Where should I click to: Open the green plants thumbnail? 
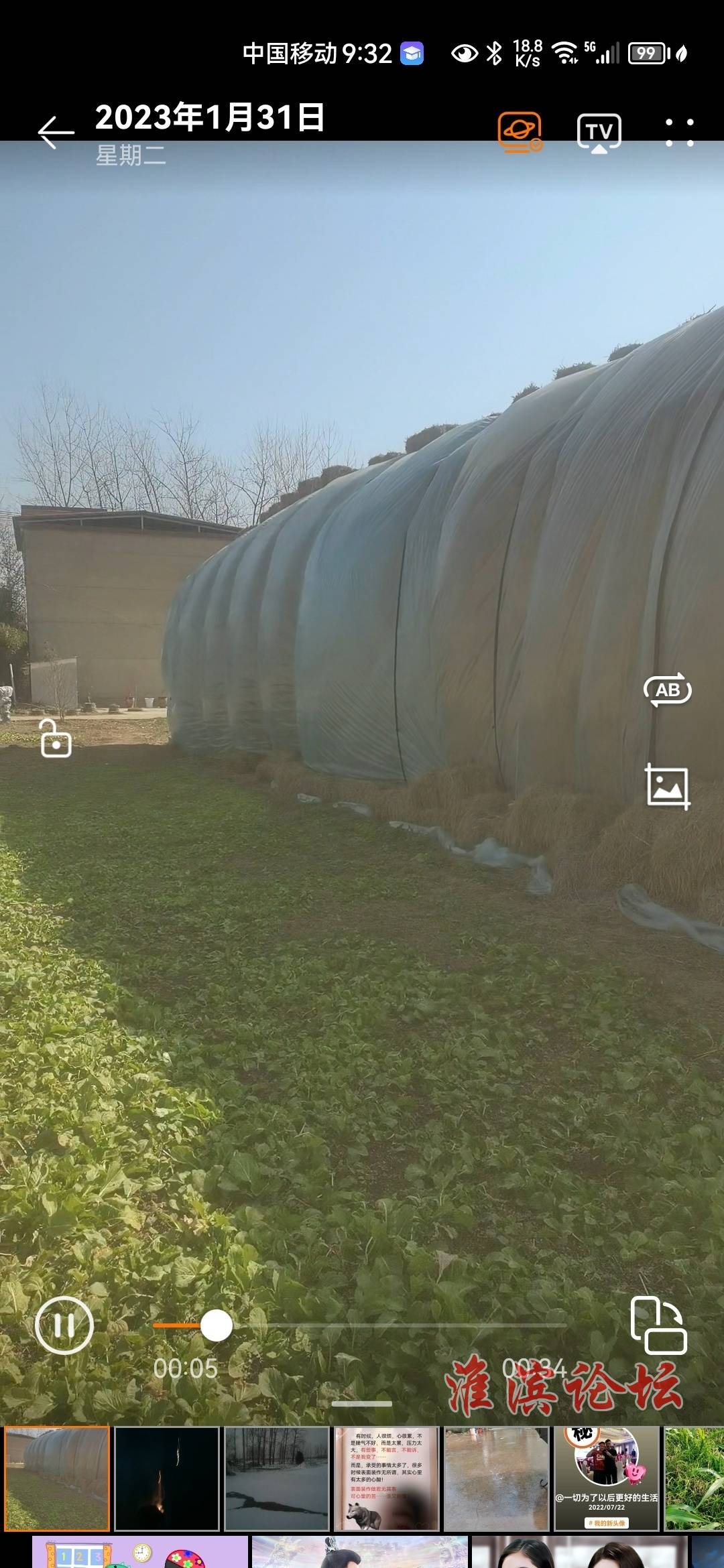click(x=695, y=1479)
